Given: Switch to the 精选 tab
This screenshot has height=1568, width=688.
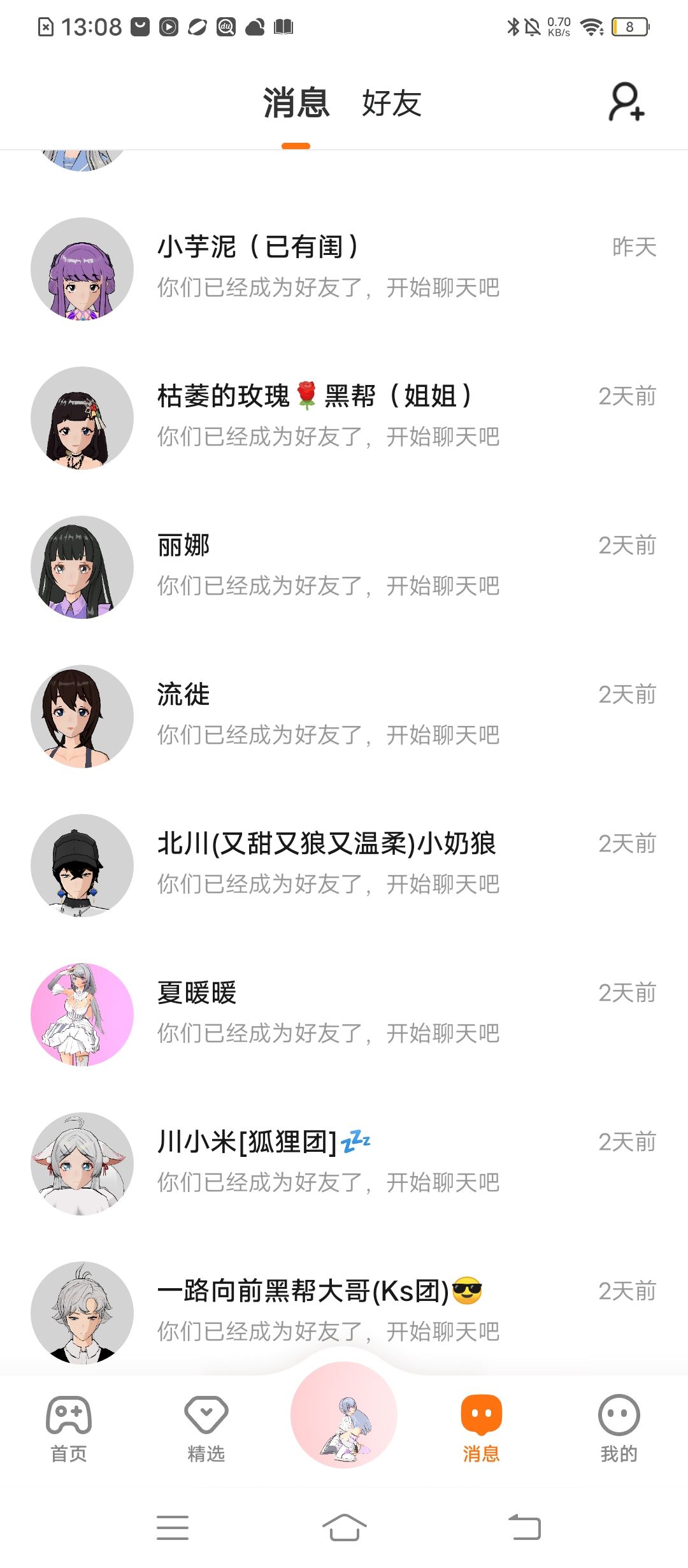Looking at the screenshot, I should click(206, 1428).
